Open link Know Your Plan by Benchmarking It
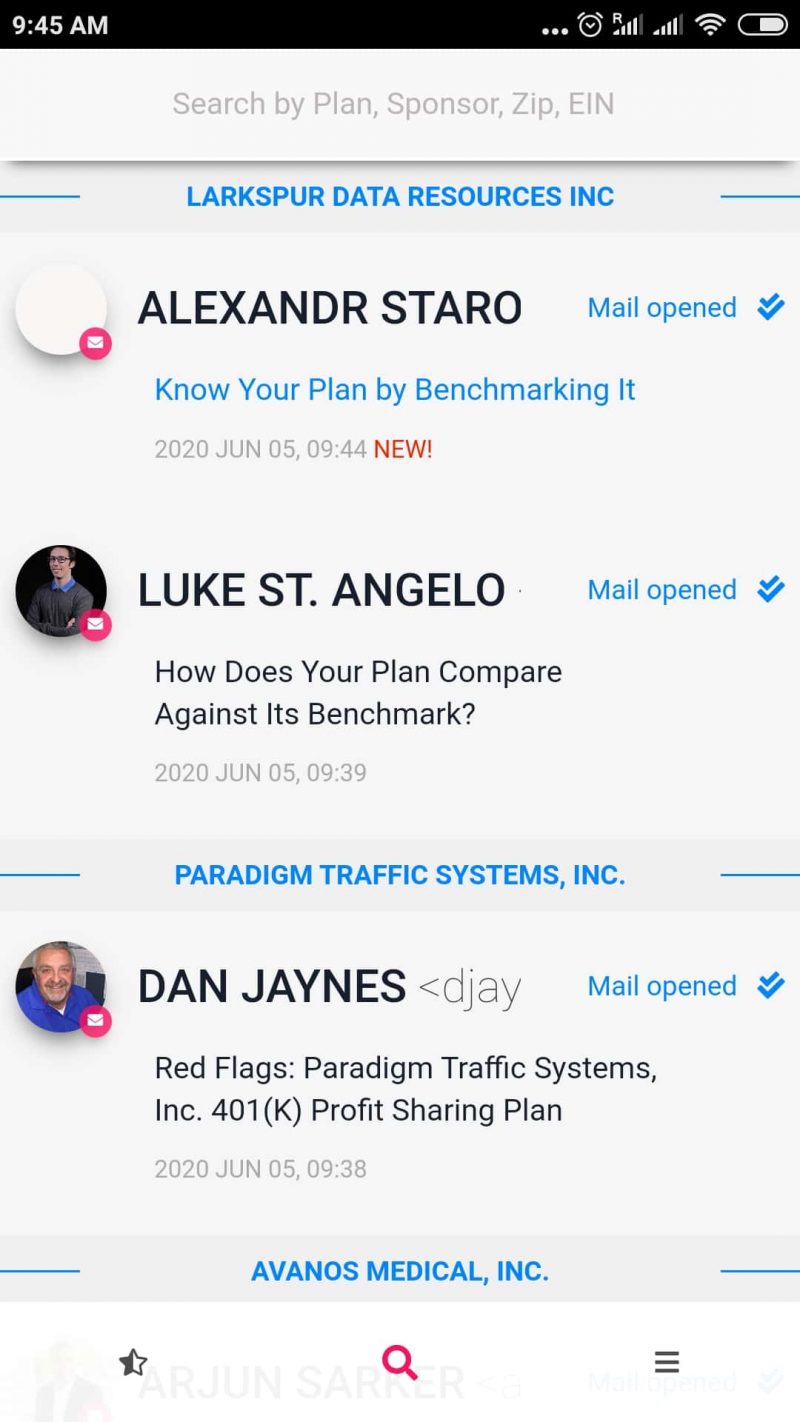 coord(395,390)
